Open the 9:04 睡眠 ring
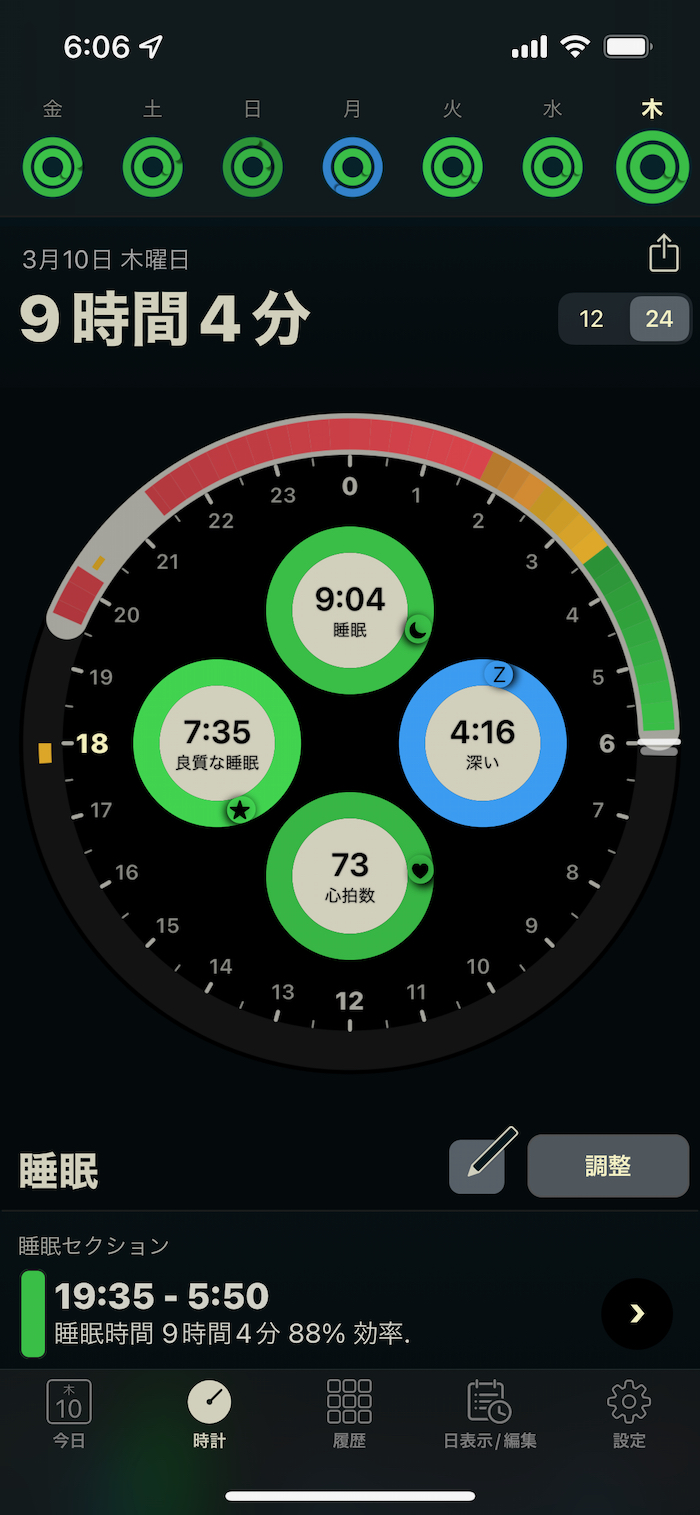700x1515 pixels. 349,609
